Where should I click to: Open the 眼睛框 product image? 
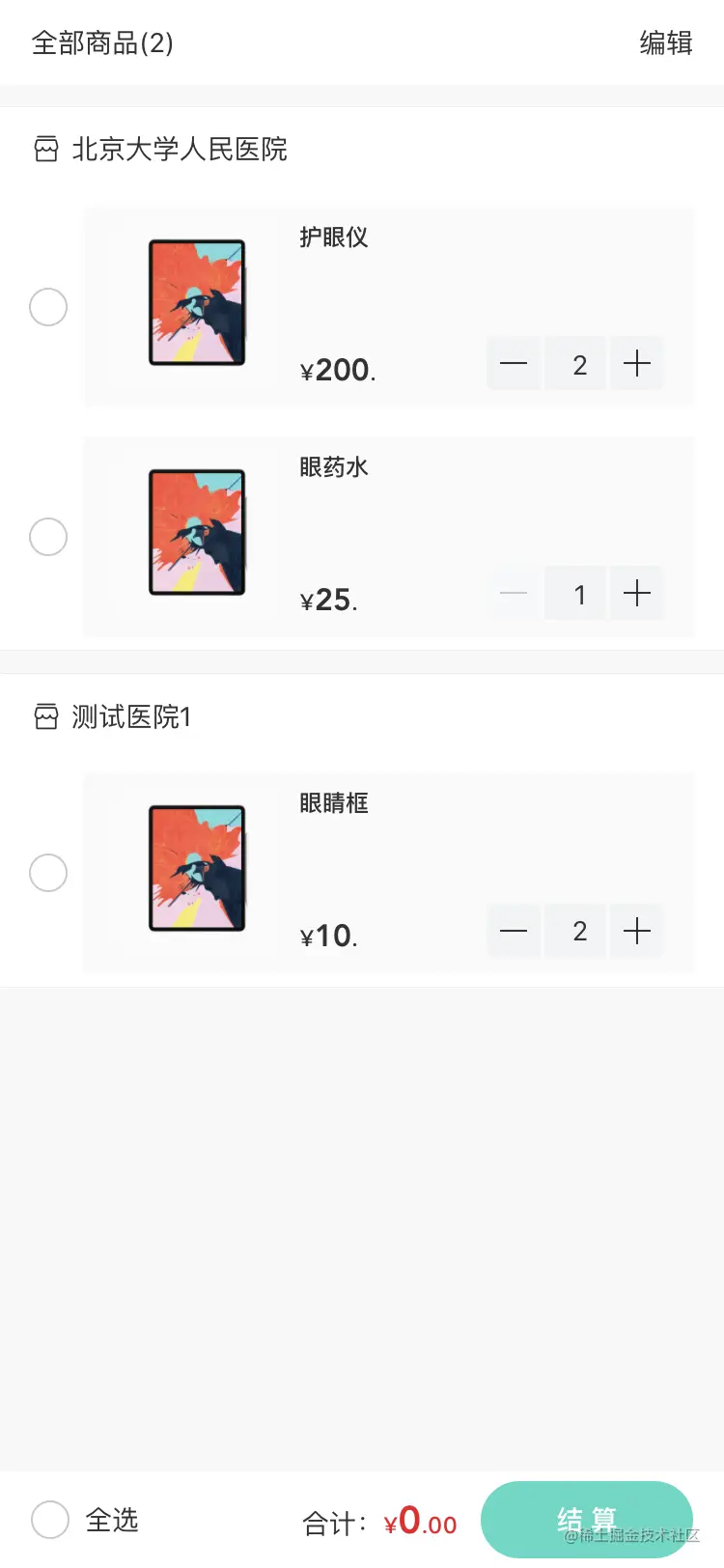point(197,869)
